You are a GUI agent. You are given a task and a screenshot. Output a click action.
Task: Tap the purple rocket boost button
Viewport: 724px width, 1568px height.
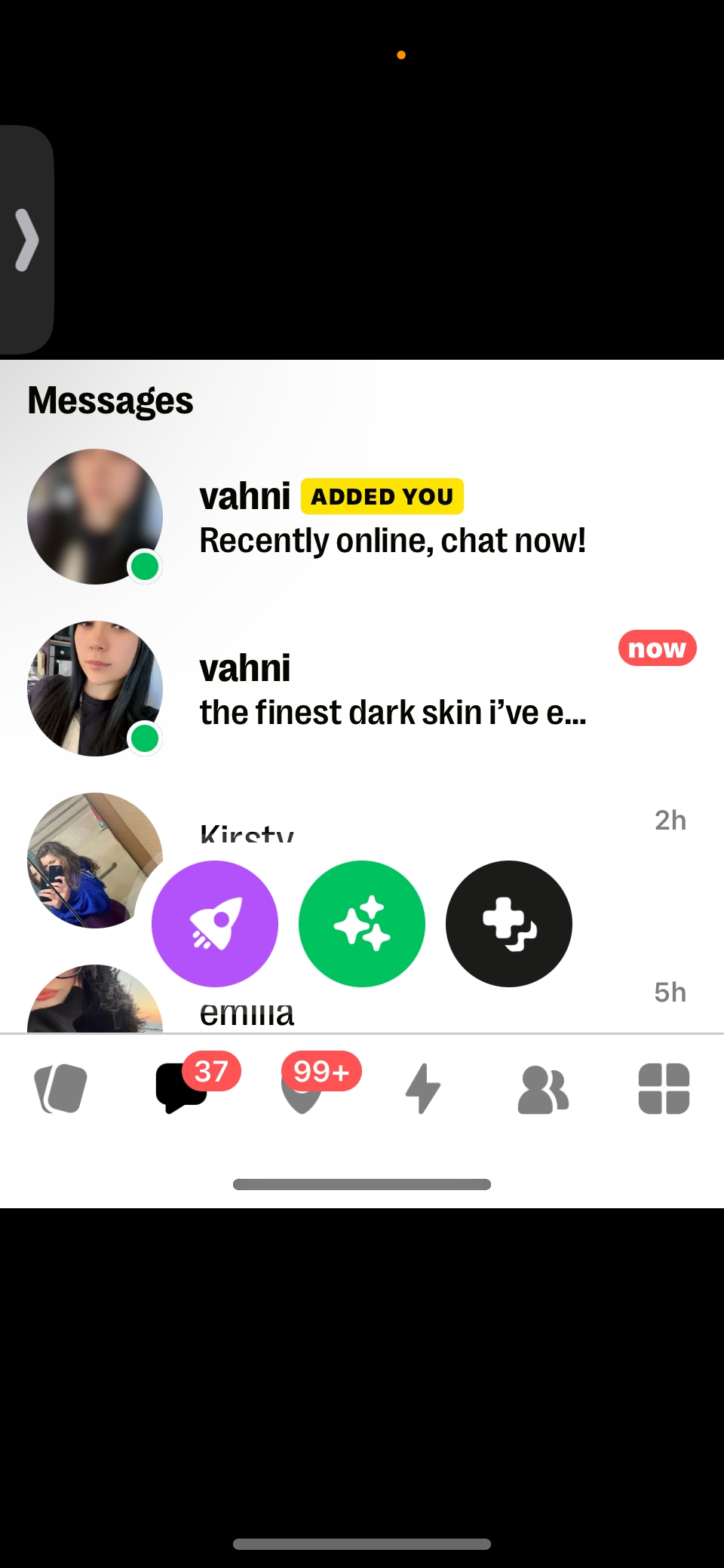(x=215, y=924)
